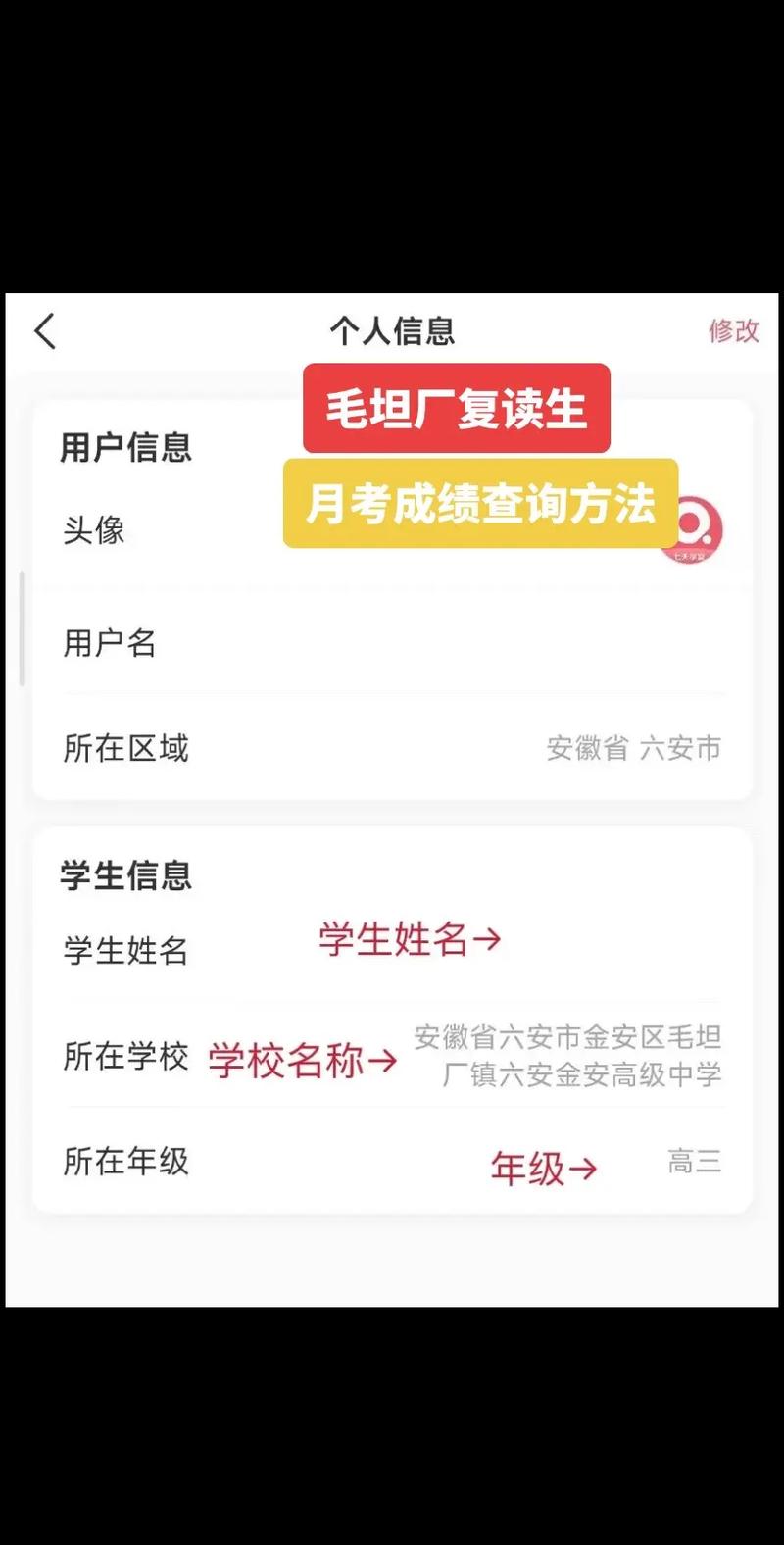Tap the red arrow beside 学生姓名
The image size is (784, 1545).
point(487,939)
